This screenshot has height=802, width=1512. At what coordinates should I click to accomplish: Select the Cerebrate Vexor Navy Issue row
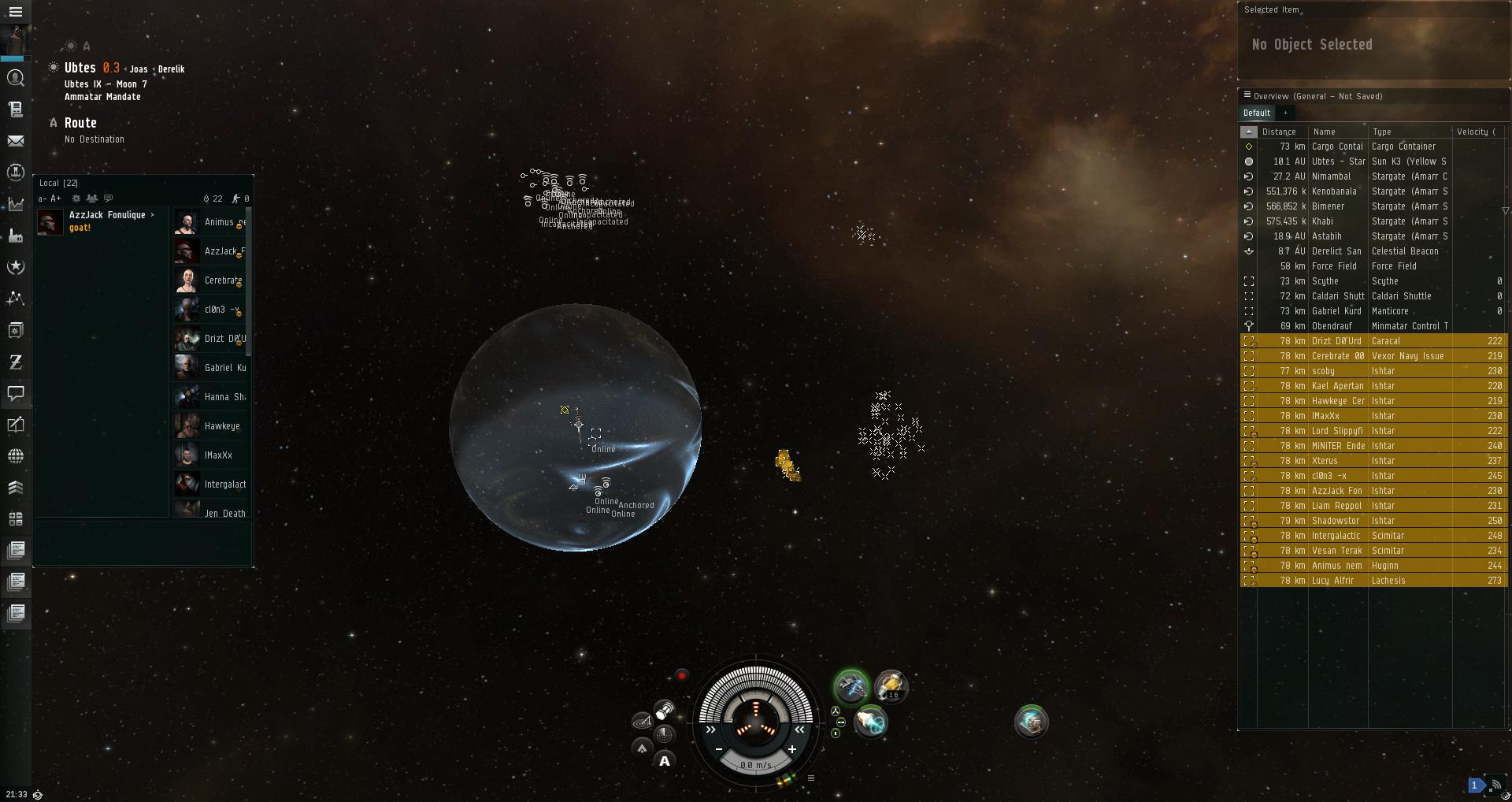tap(1370, 356)
